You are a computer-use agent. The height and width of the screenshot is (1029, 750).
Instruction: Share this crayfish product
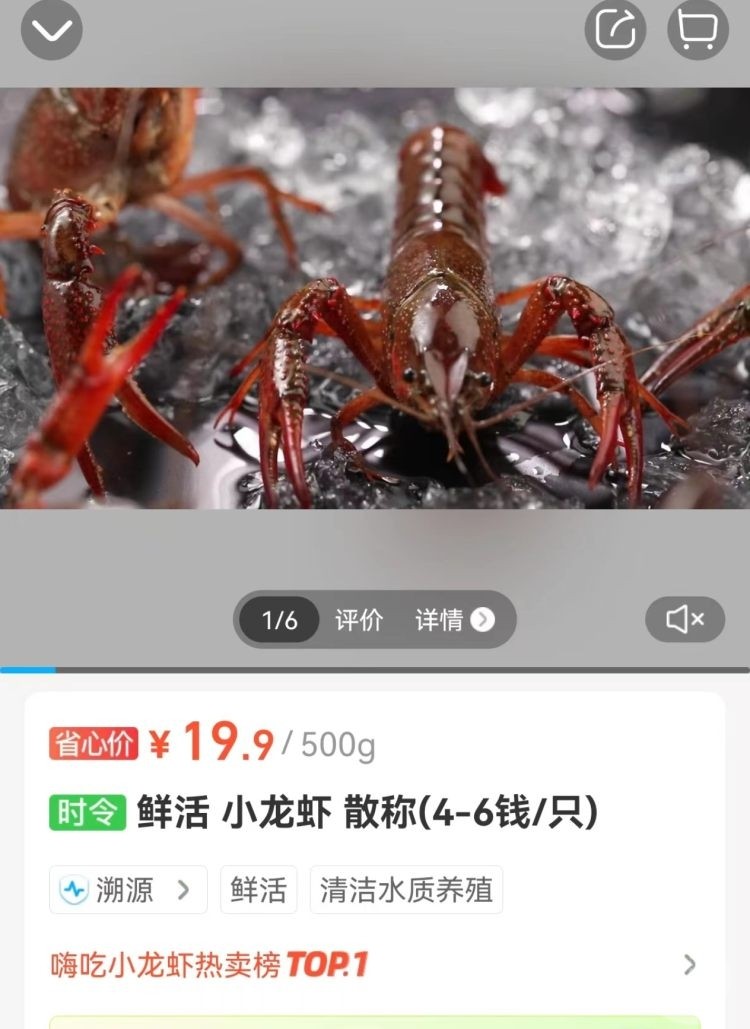(x=615, y=30)
